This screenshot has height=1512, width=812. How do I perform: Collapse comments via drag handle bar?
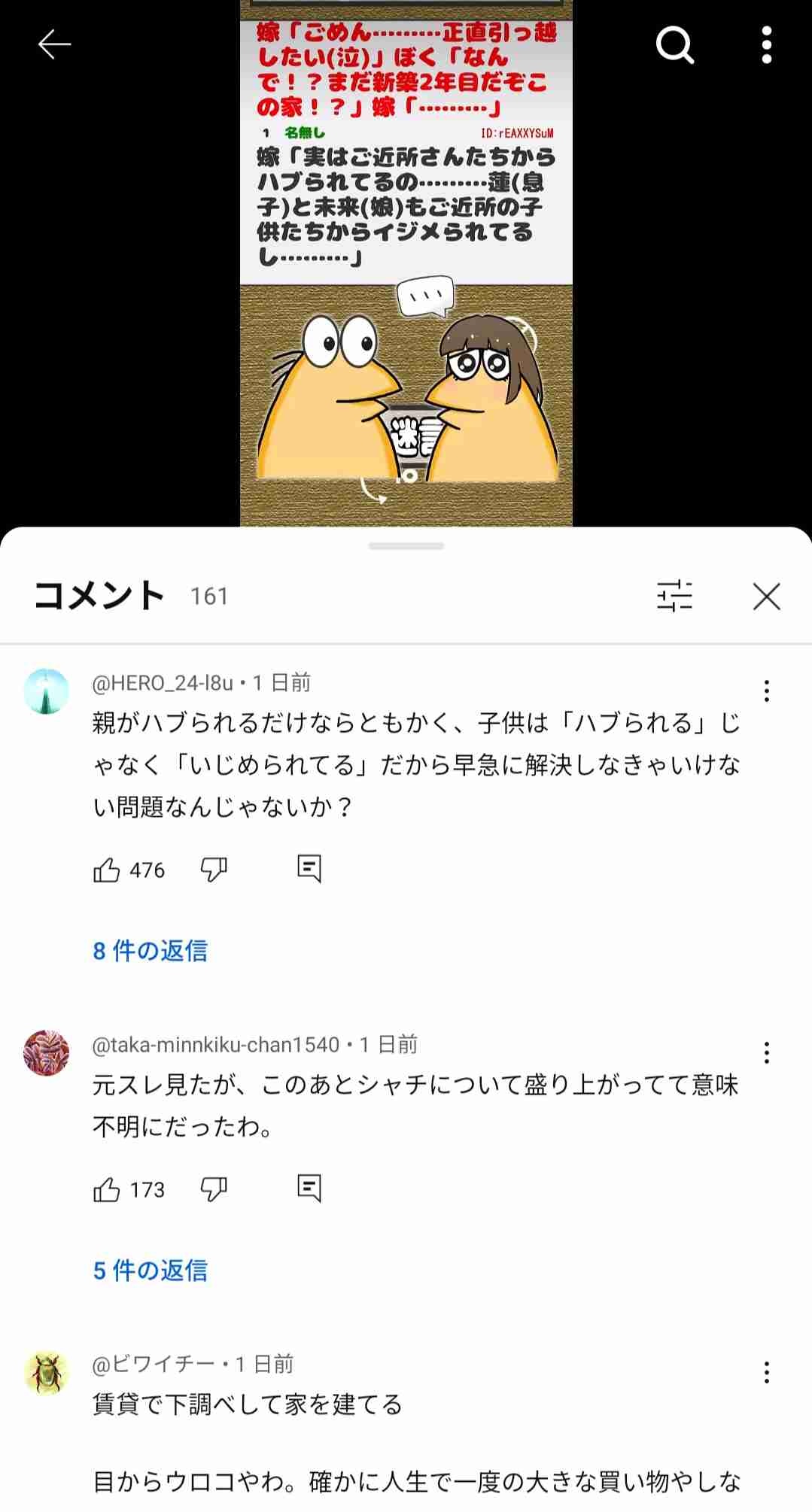coord(406,544)
